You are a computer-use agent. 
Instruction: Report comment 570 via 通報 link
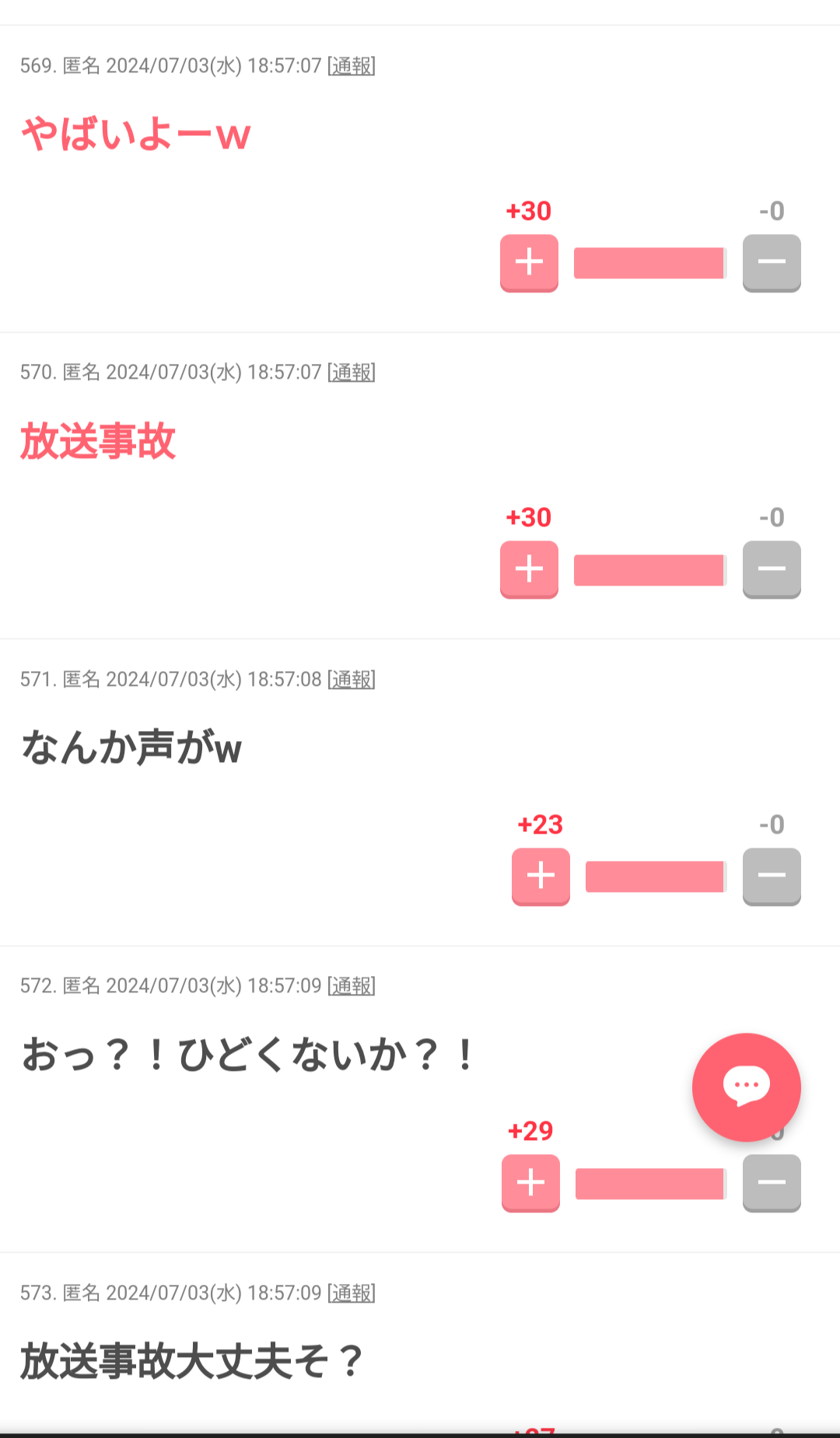352,373
